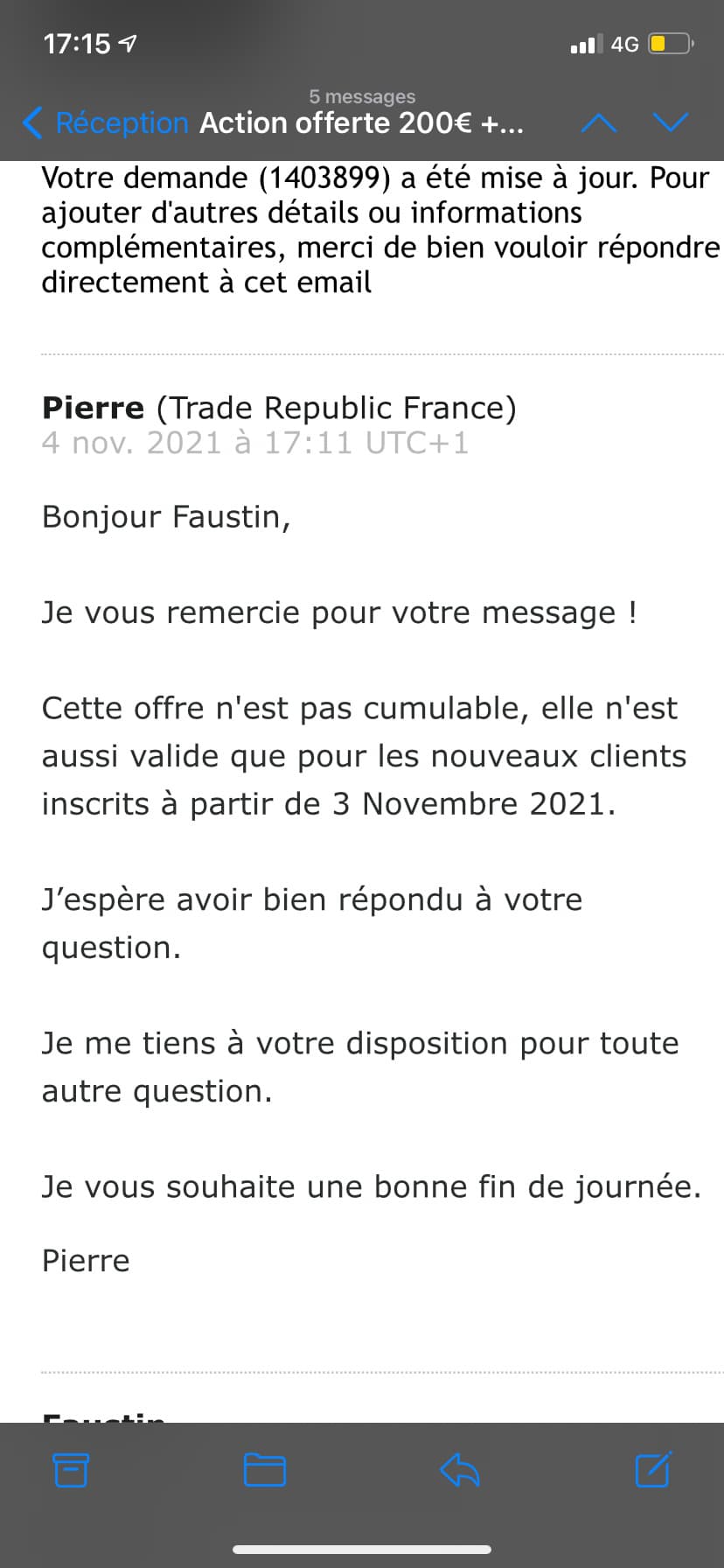Image resolution: width=724 pixels, height=1568 pixels.
Task: Compose a new email
Action: [x=653, y=1470]
